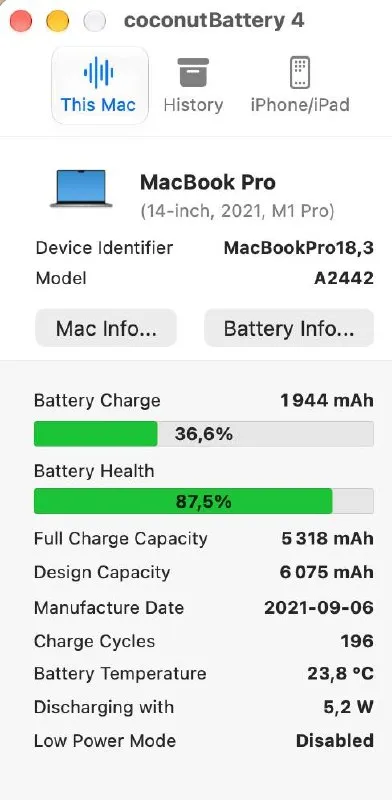The height and width of the screenshot is (800, 392).
Task: Select the This Mac tab
Action: point(100,86)
